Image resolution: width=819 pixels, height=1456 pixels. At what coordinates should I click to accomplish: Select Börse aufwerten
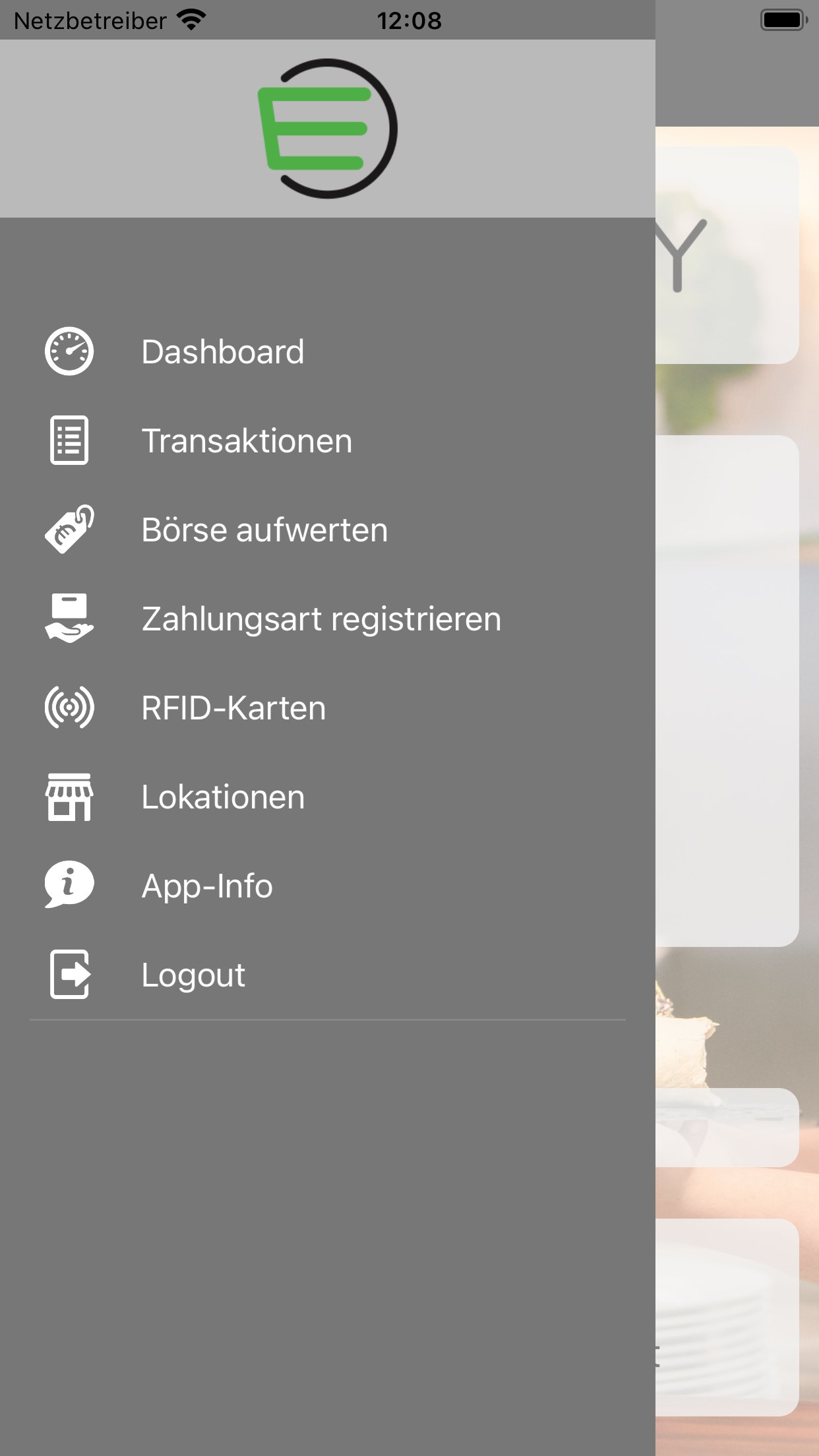[x=328, y=530]
